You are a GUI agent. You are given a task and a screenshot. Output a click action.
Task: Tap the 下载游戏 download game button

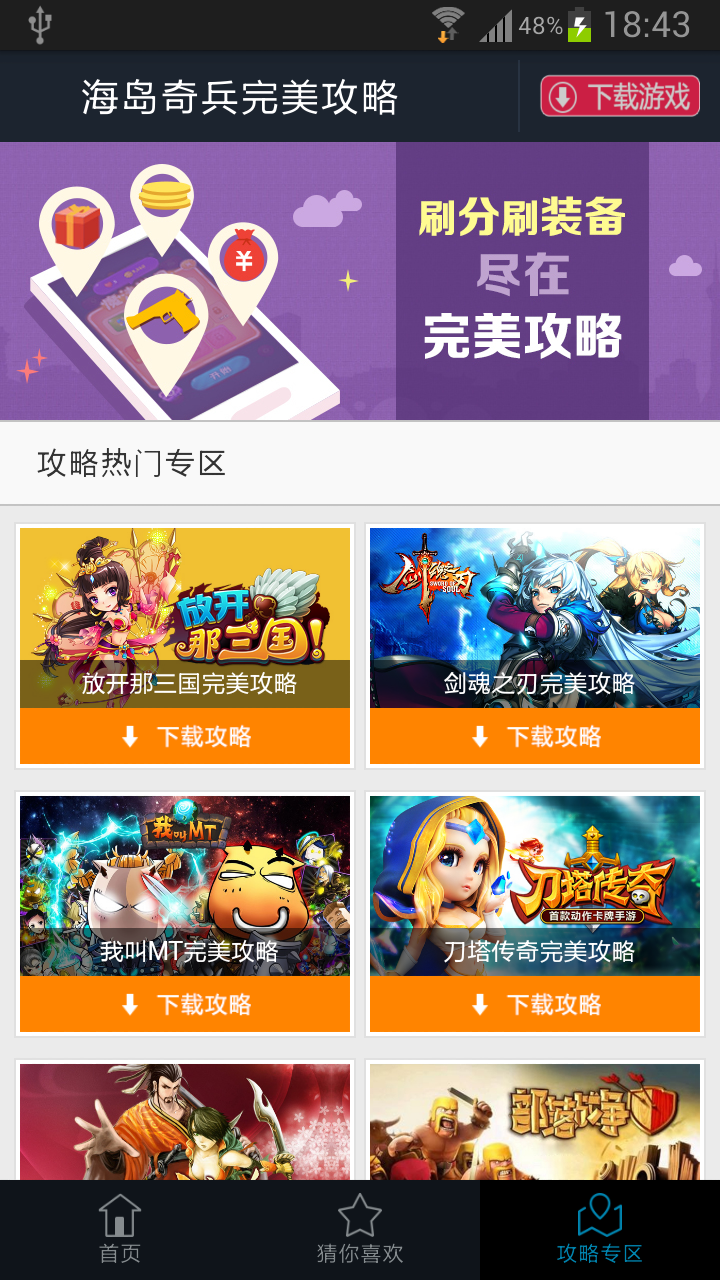tap(619, 97)
